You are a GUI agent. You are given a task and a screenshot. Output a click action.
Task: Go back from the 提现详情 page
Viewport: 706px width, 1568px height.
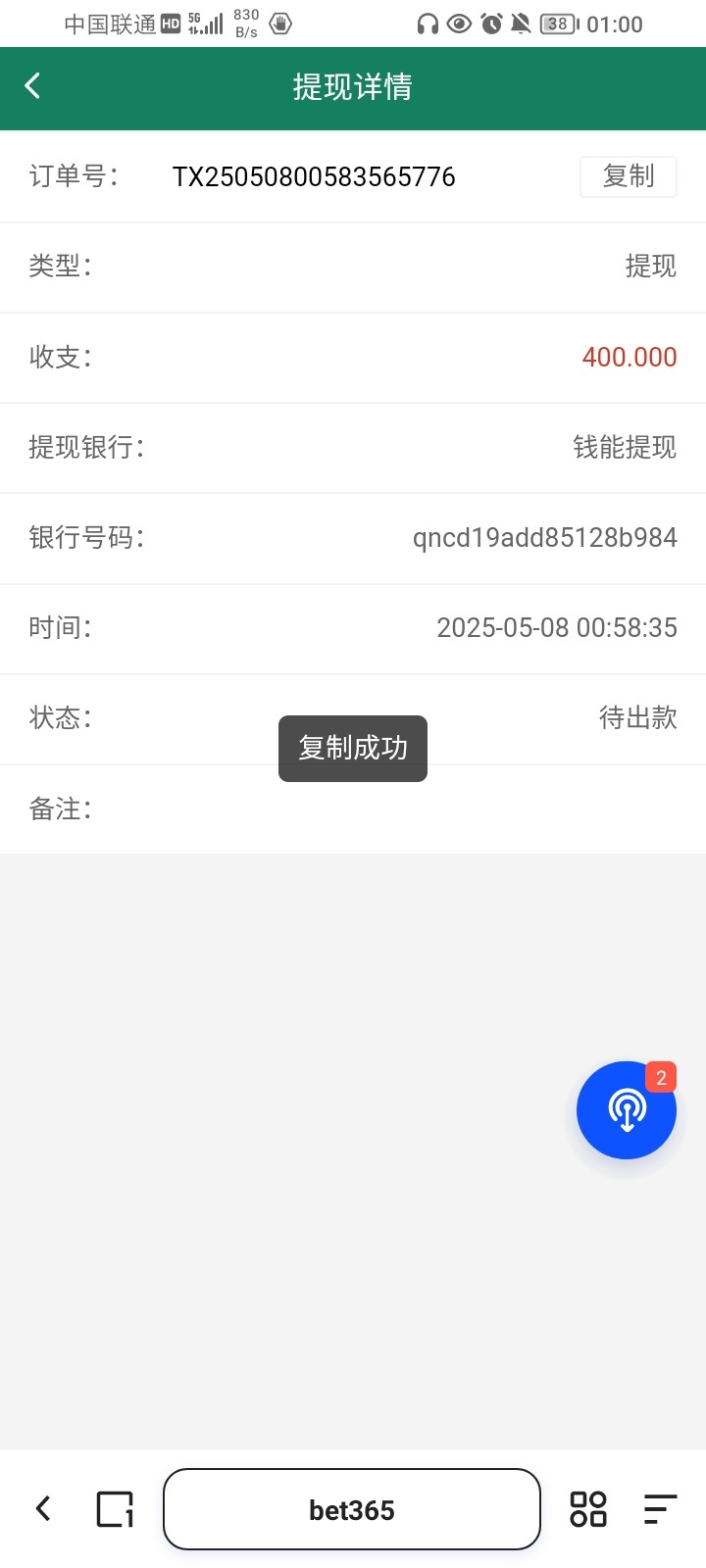pos(33,86)
